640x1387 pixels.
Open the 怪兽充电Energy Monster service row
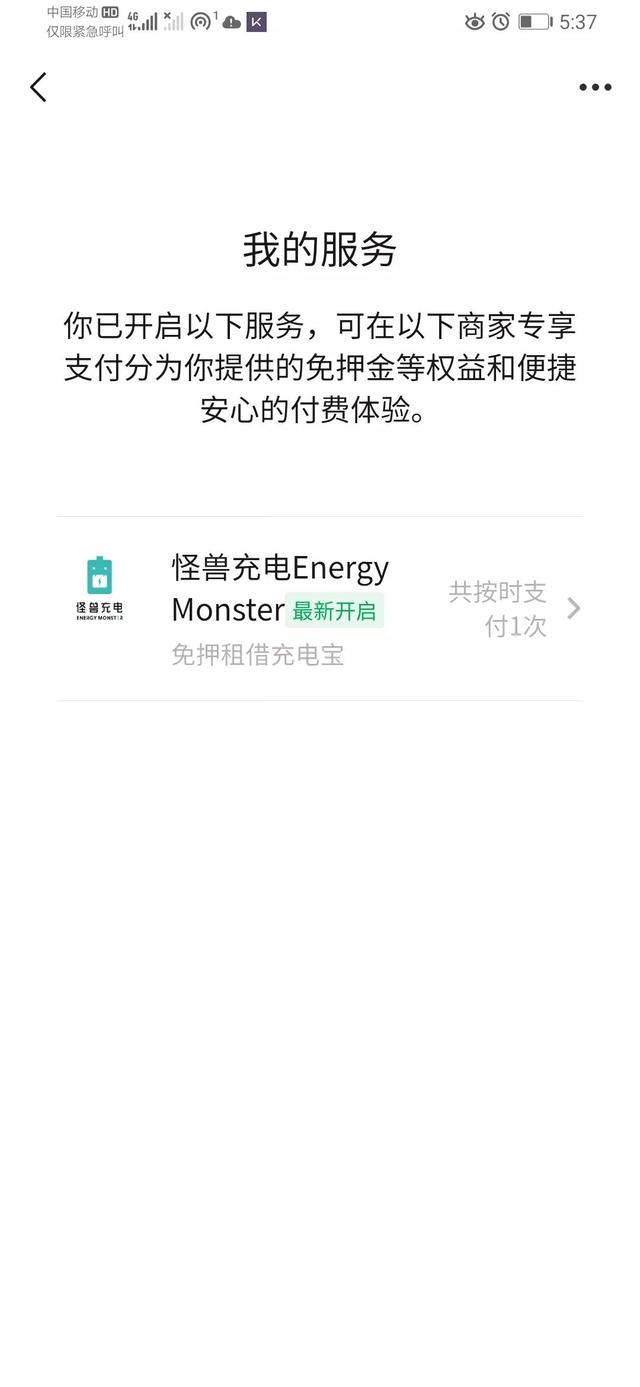pos(320,608)
